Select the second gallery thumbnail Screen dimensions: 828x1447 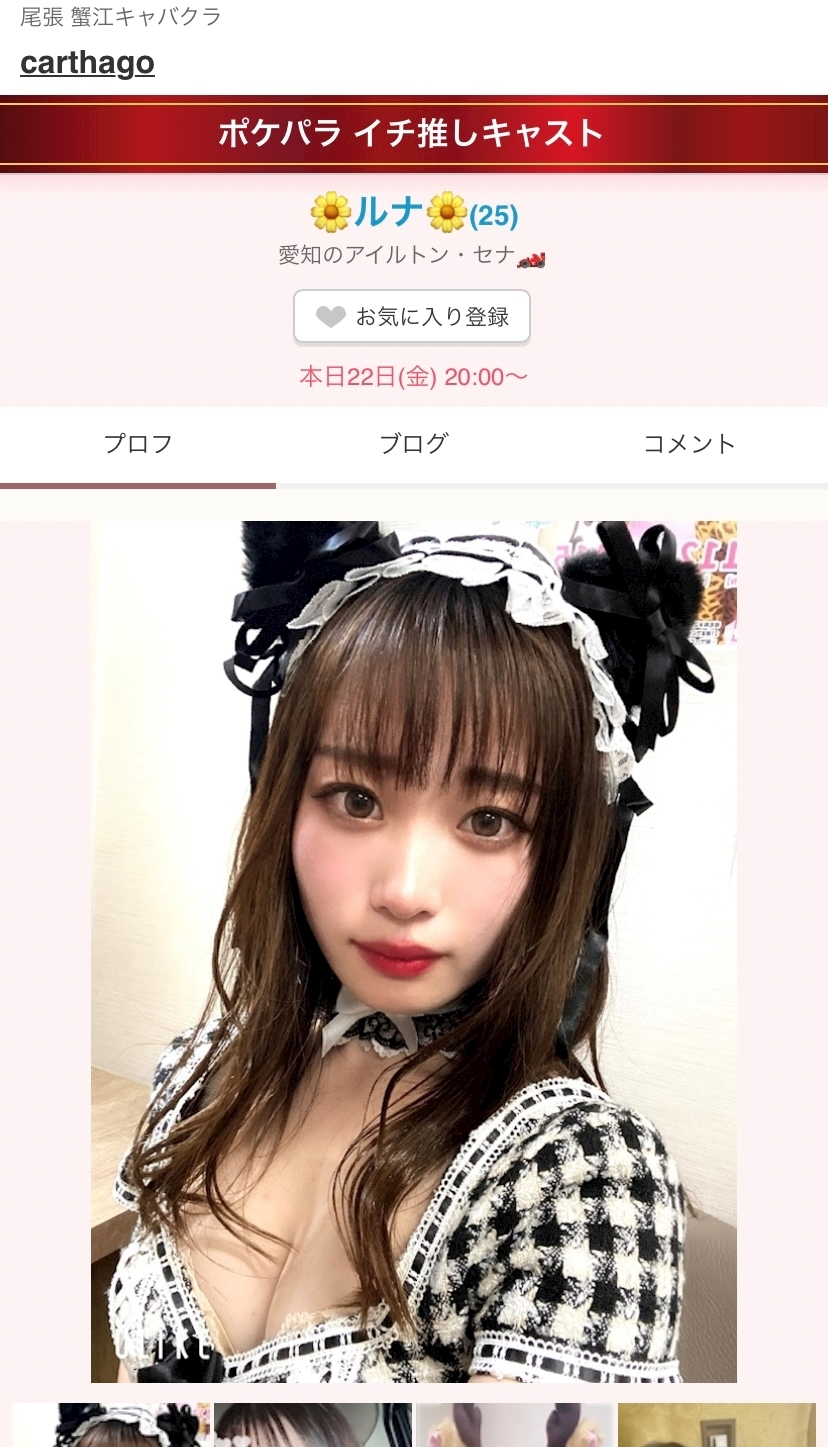pyautogui.click(x=313, y=1426)
